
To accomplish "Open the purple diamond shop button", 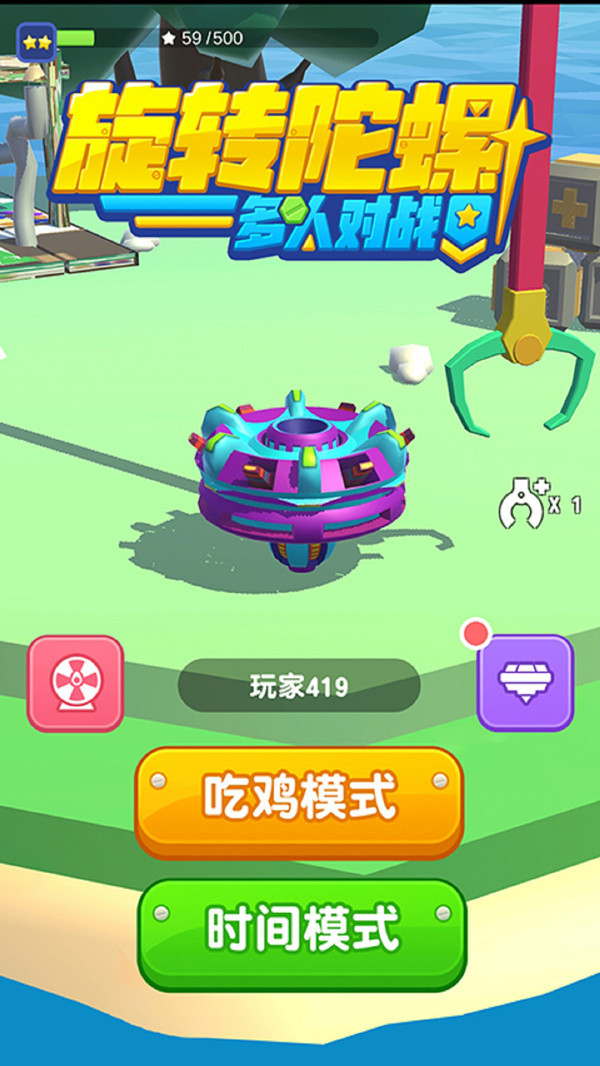I will 525,683.
